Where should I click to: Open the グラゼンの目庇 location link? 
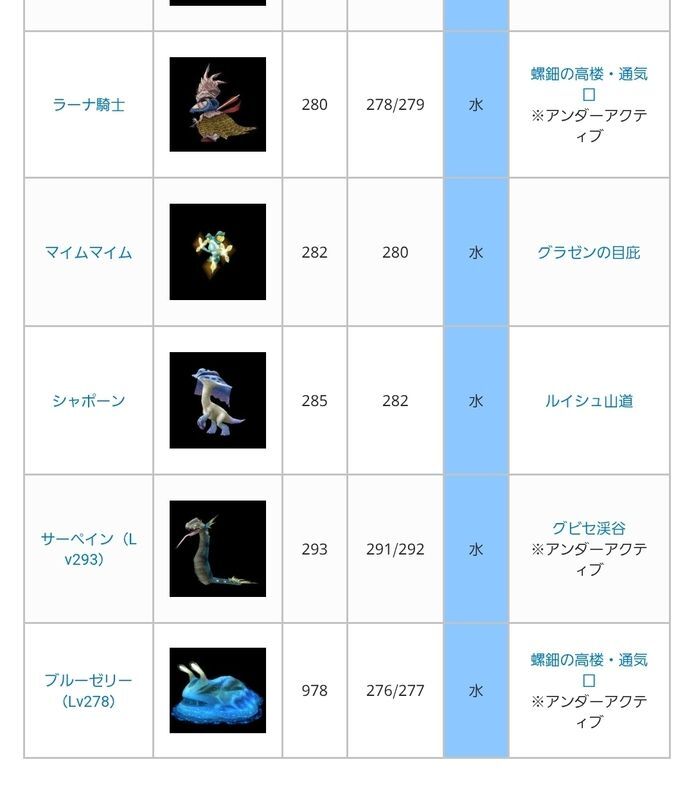[x=589, y=253]
